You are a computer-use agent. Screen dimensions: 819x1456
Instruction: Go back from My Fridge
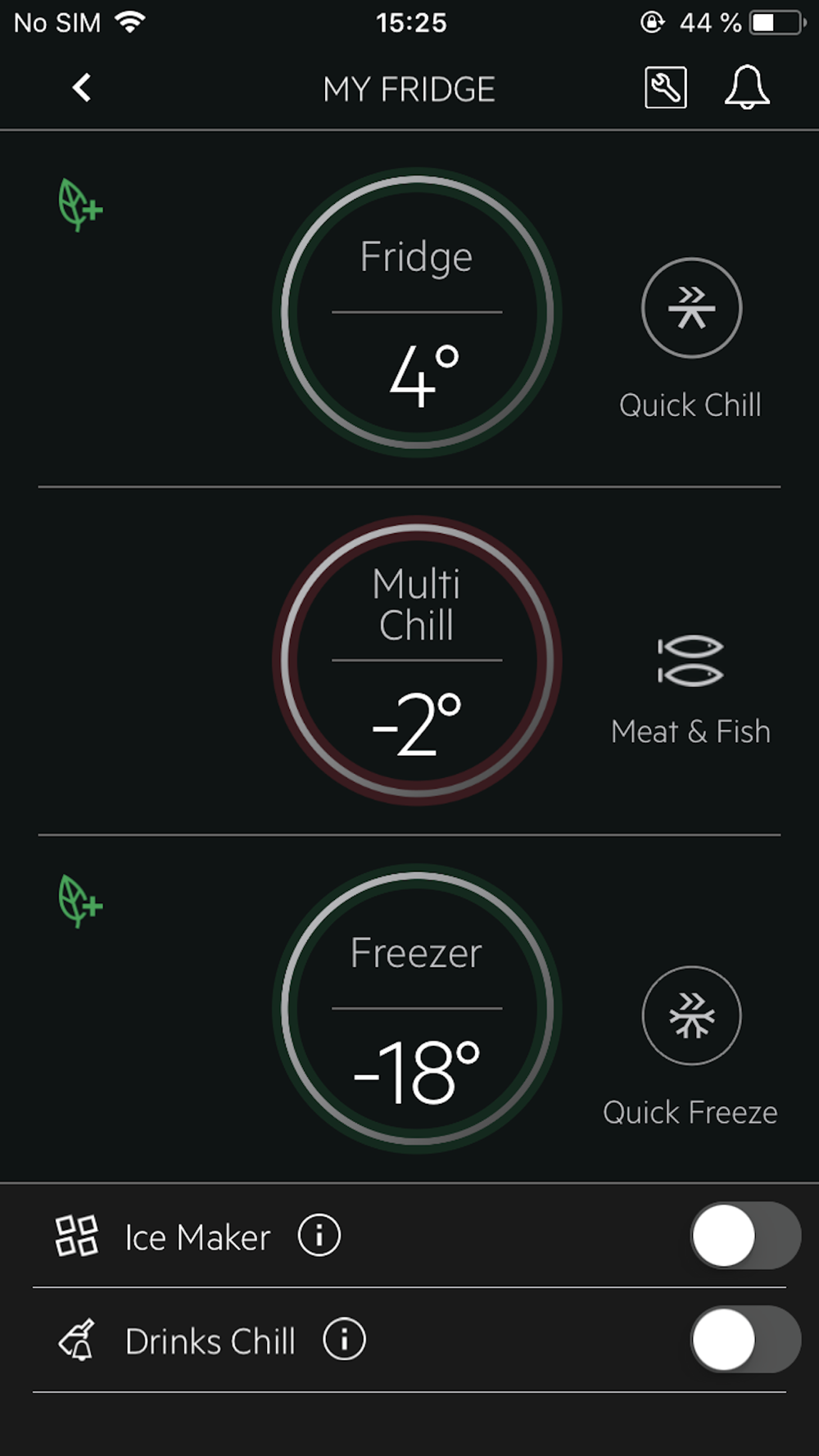[81, 88]
